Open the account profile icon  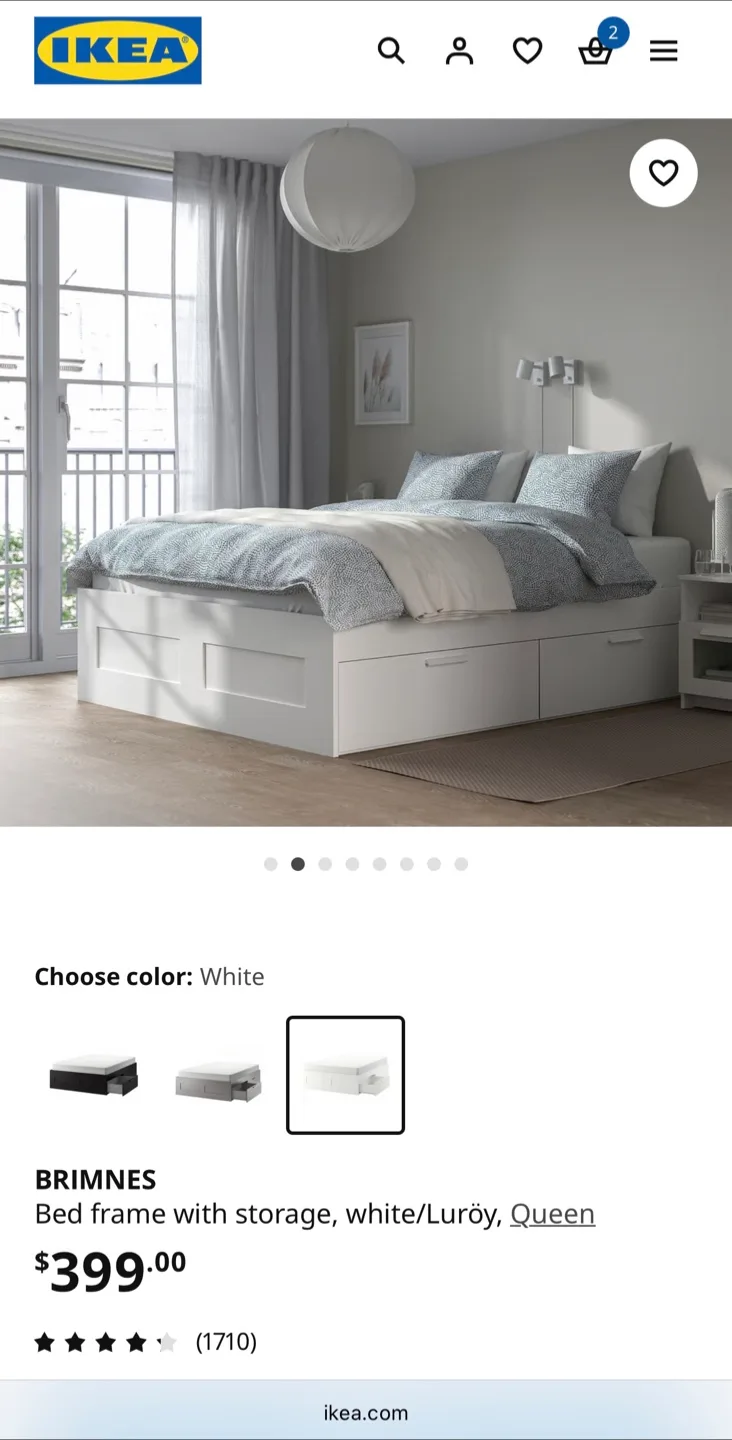[459, 51]
